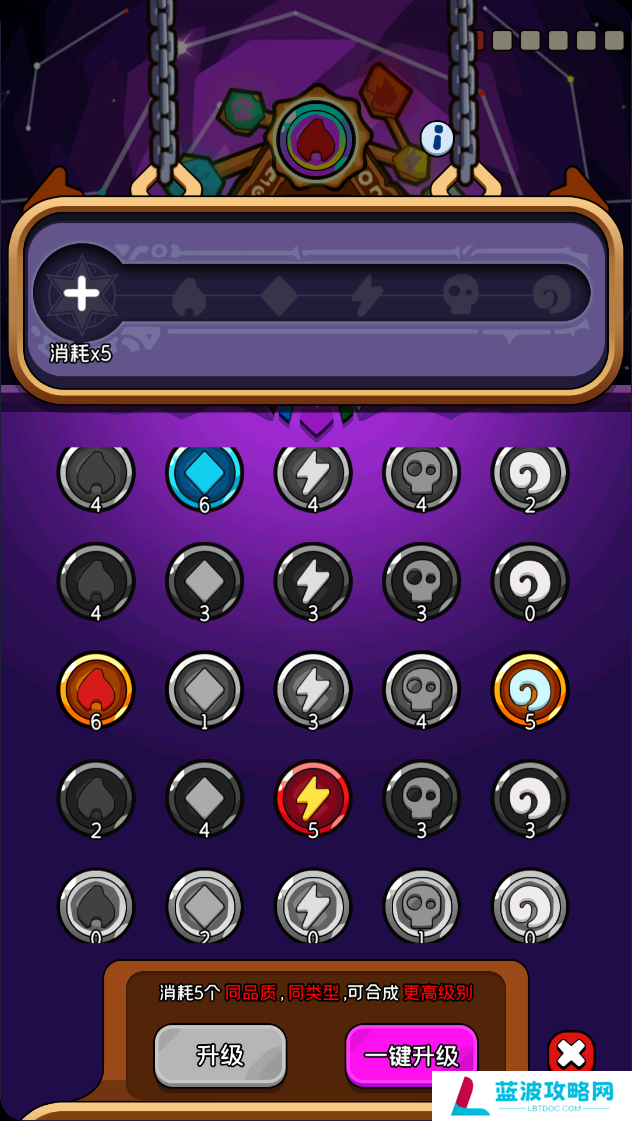Select the gray diamond rune with 2

[204, 905]
